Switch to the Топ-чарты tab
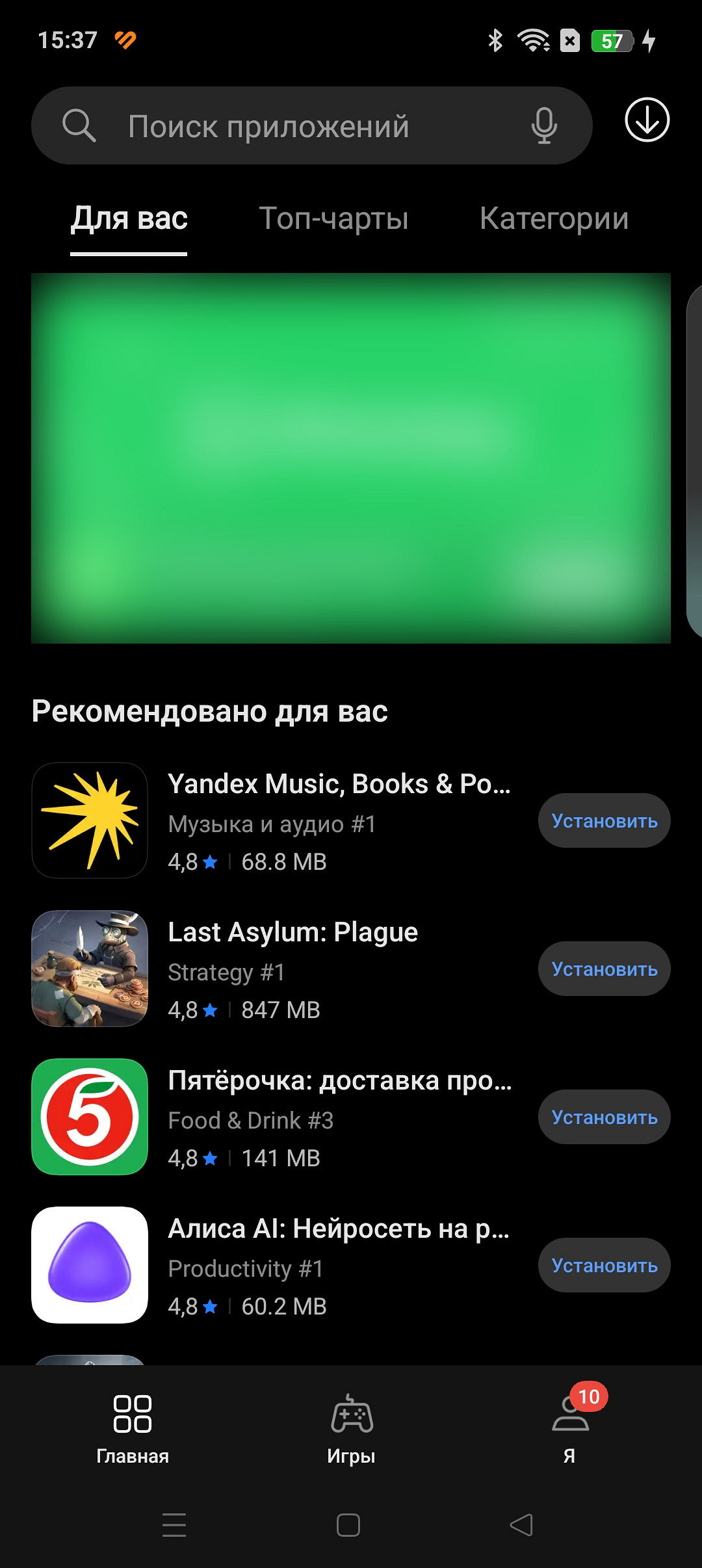Image resolution: width=702 pixels, height=1568 pixels. point(333,218)
